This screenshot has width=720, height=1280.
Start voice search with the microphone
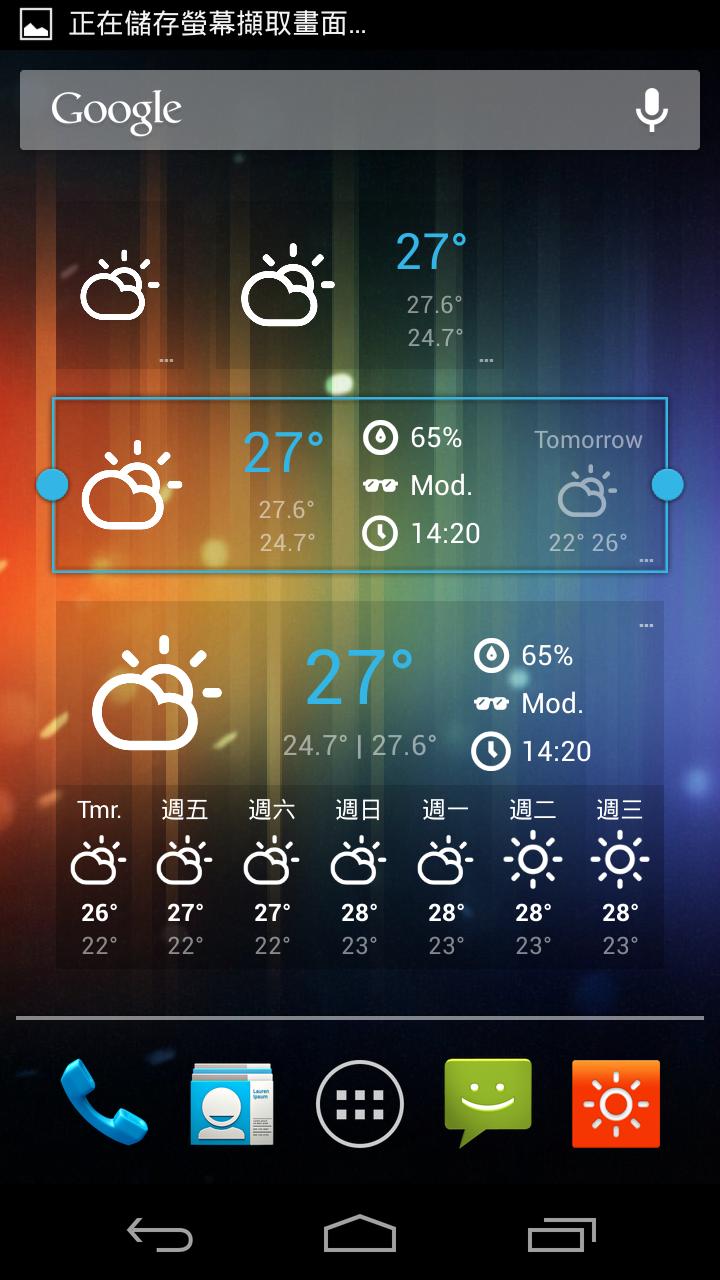(x=652, y=110)
